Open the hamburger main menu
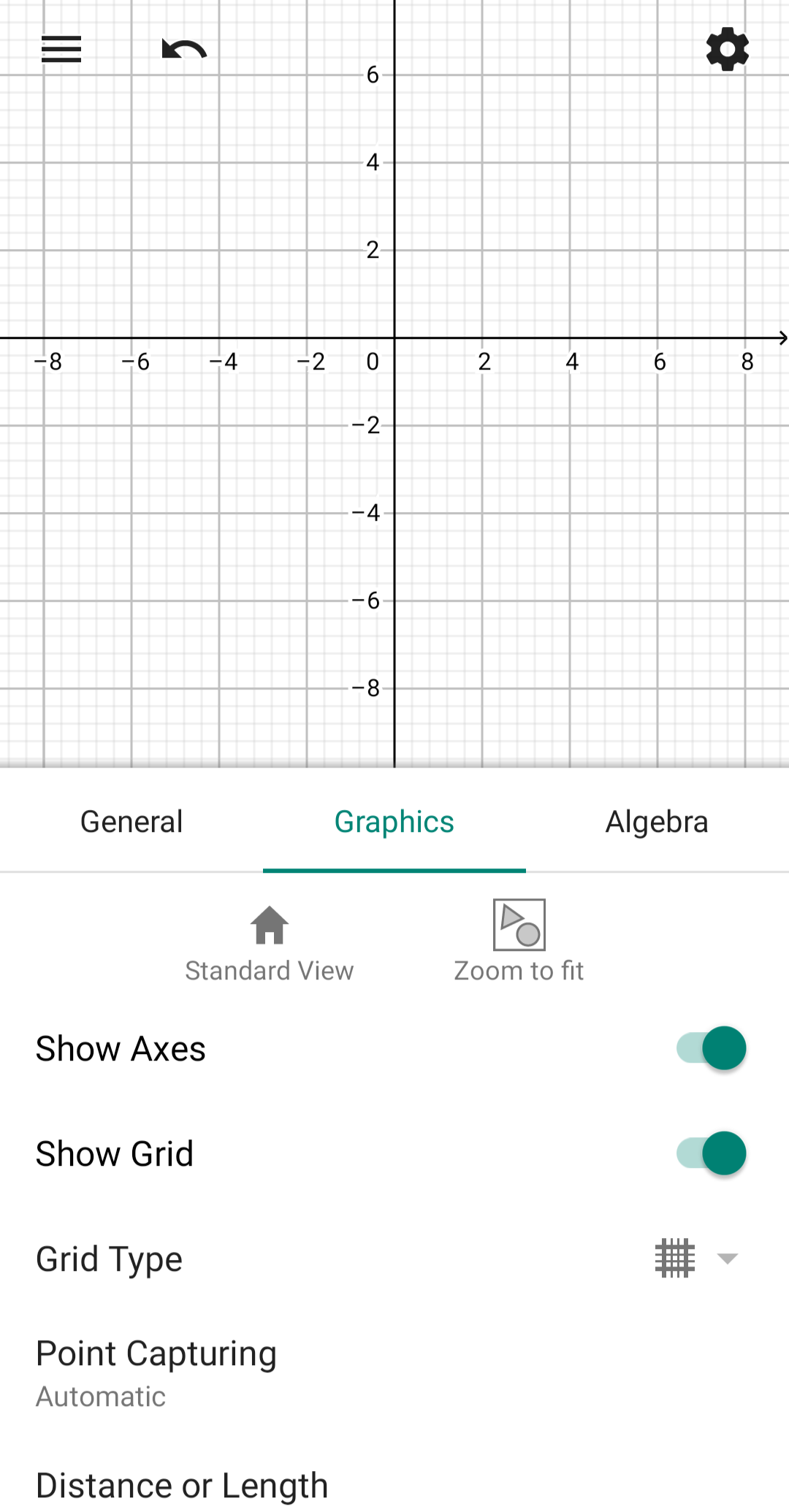 click(x=61, y=49)
